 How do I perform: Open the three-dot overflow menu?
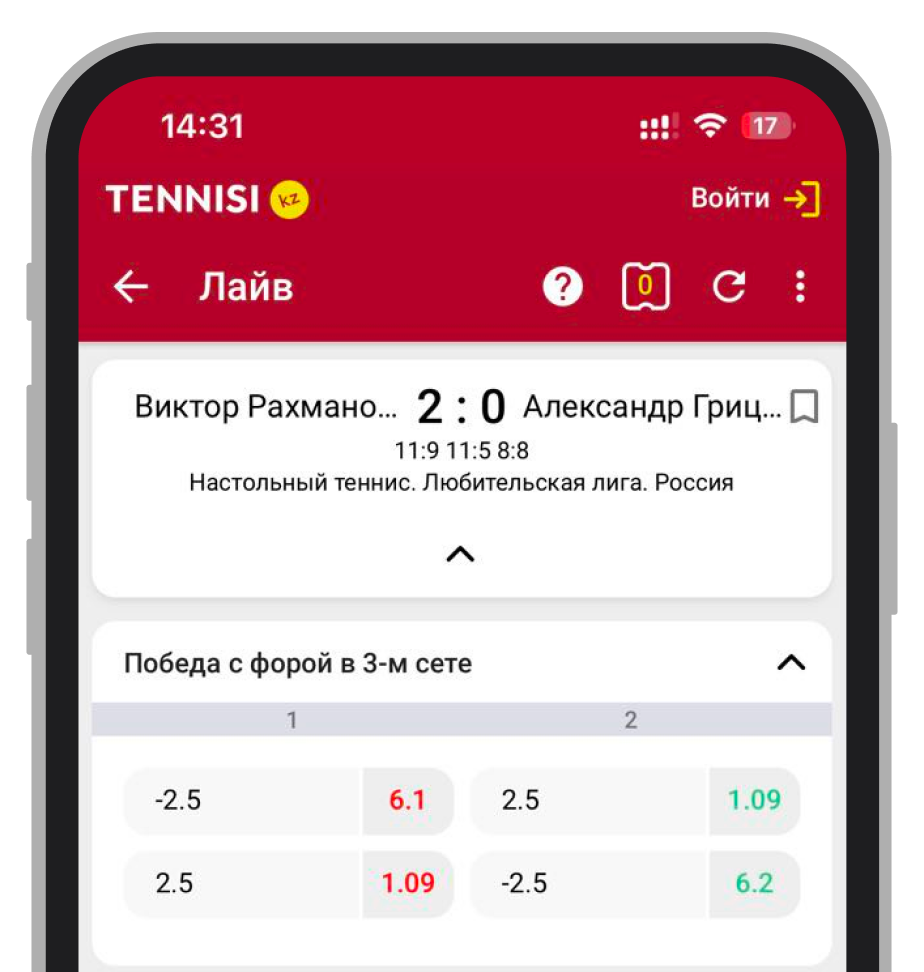[x=800, y=288]
